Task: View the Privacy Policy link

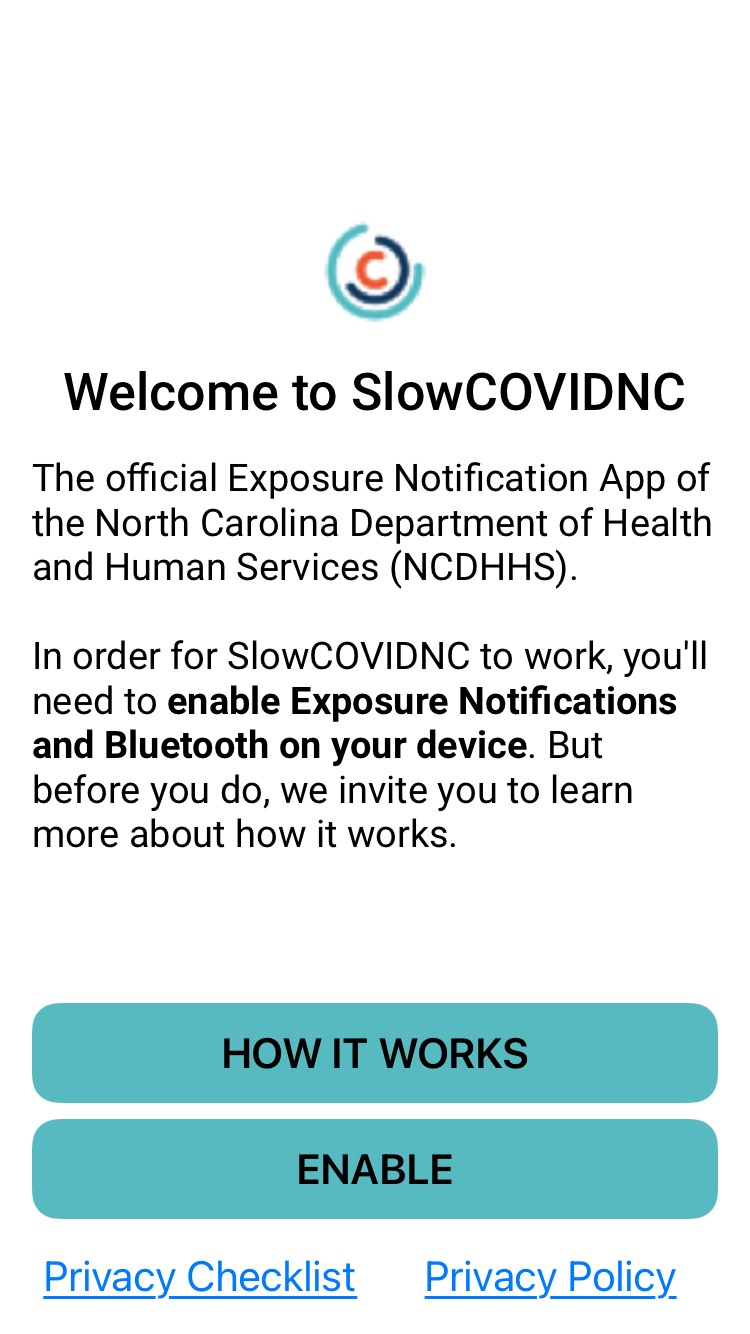Action: tap(550, 1277)
